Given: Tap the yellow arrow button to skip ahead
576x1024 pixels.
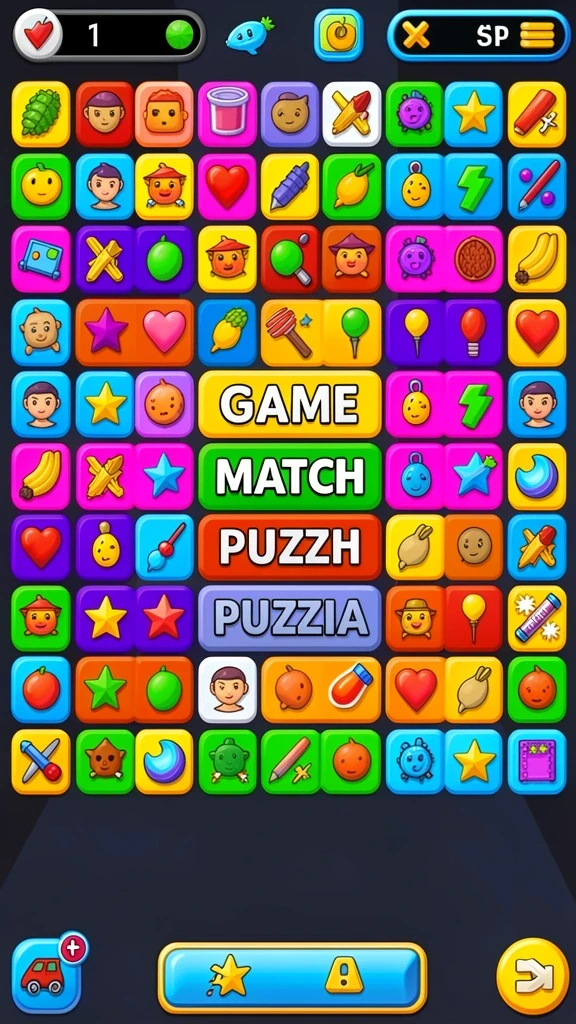Looking at the screenshot, I should (533, 976).
